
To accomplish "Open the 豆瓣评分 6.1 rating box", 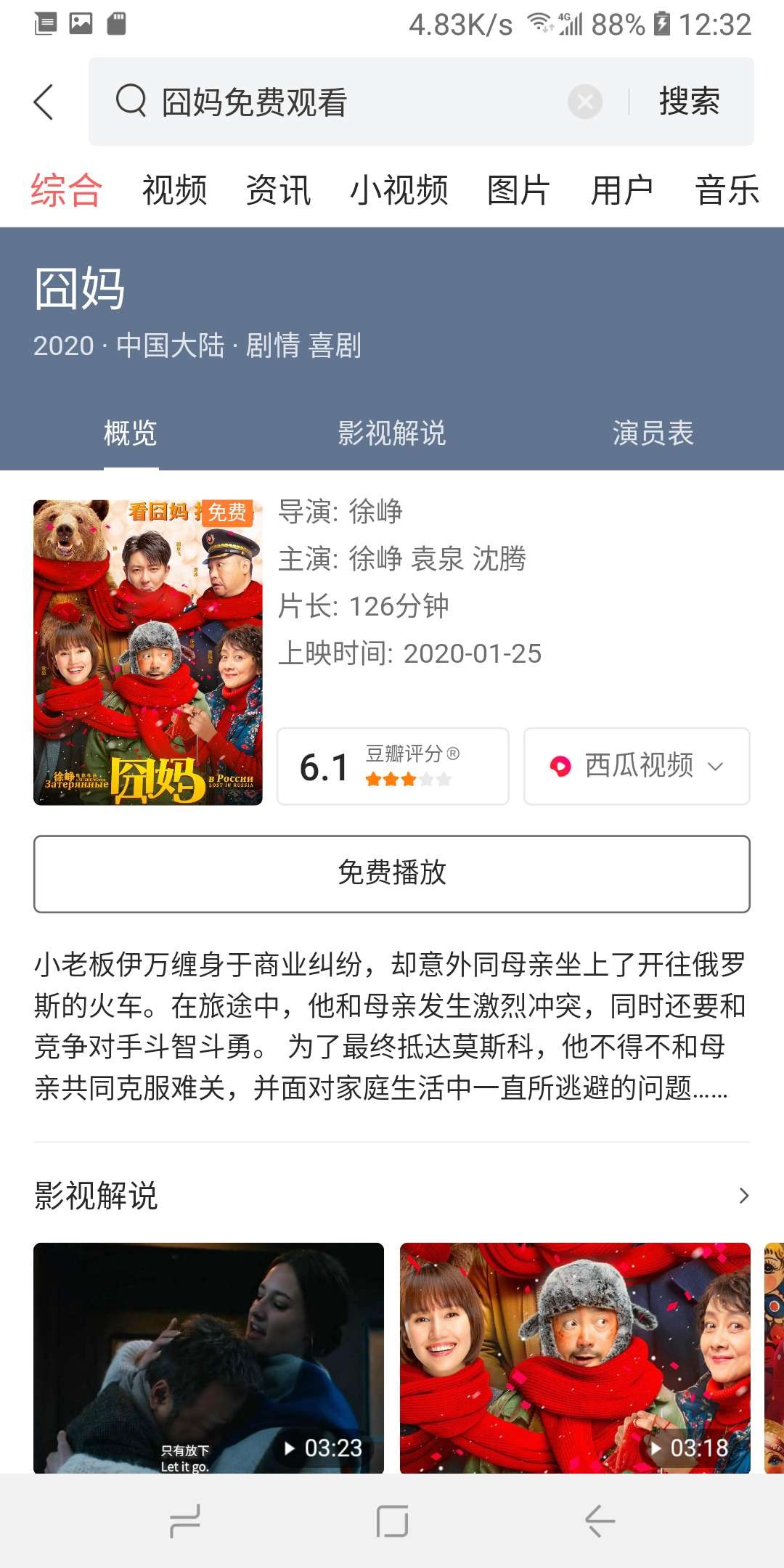I will pos(393,767).
